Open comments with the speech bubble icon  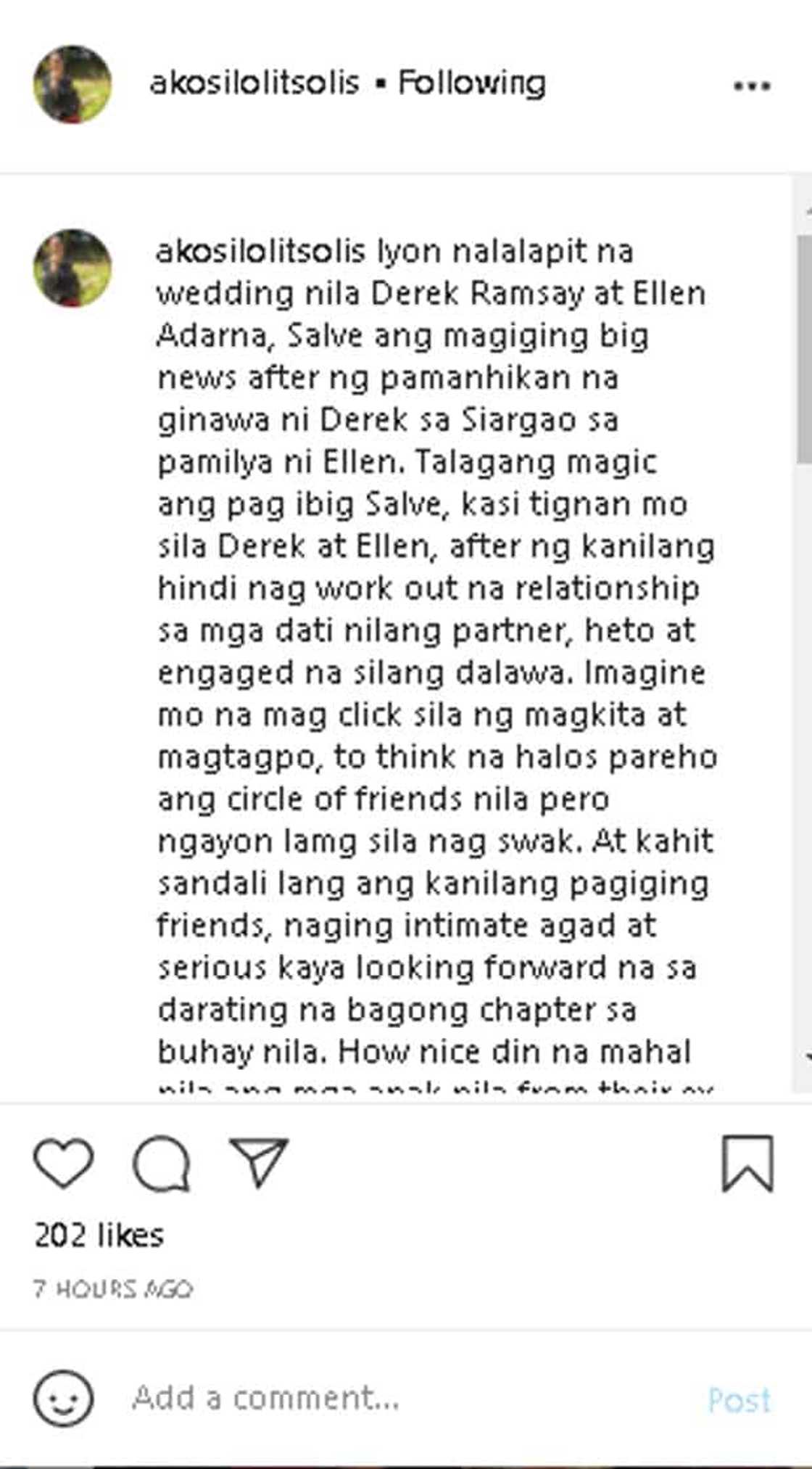[161, 1163]
